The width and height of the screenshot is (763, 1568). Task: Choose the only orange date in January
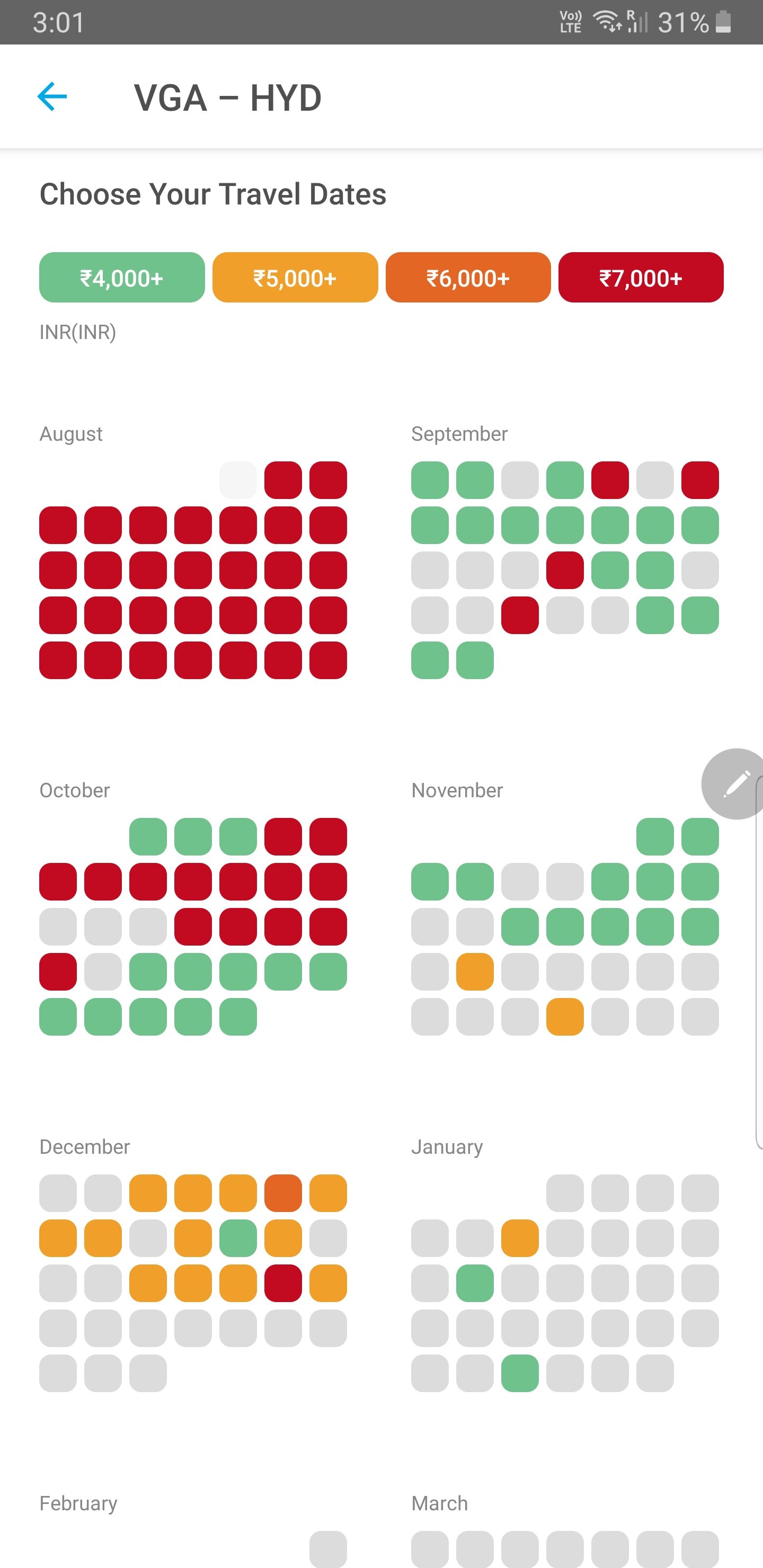(519, 1238)
